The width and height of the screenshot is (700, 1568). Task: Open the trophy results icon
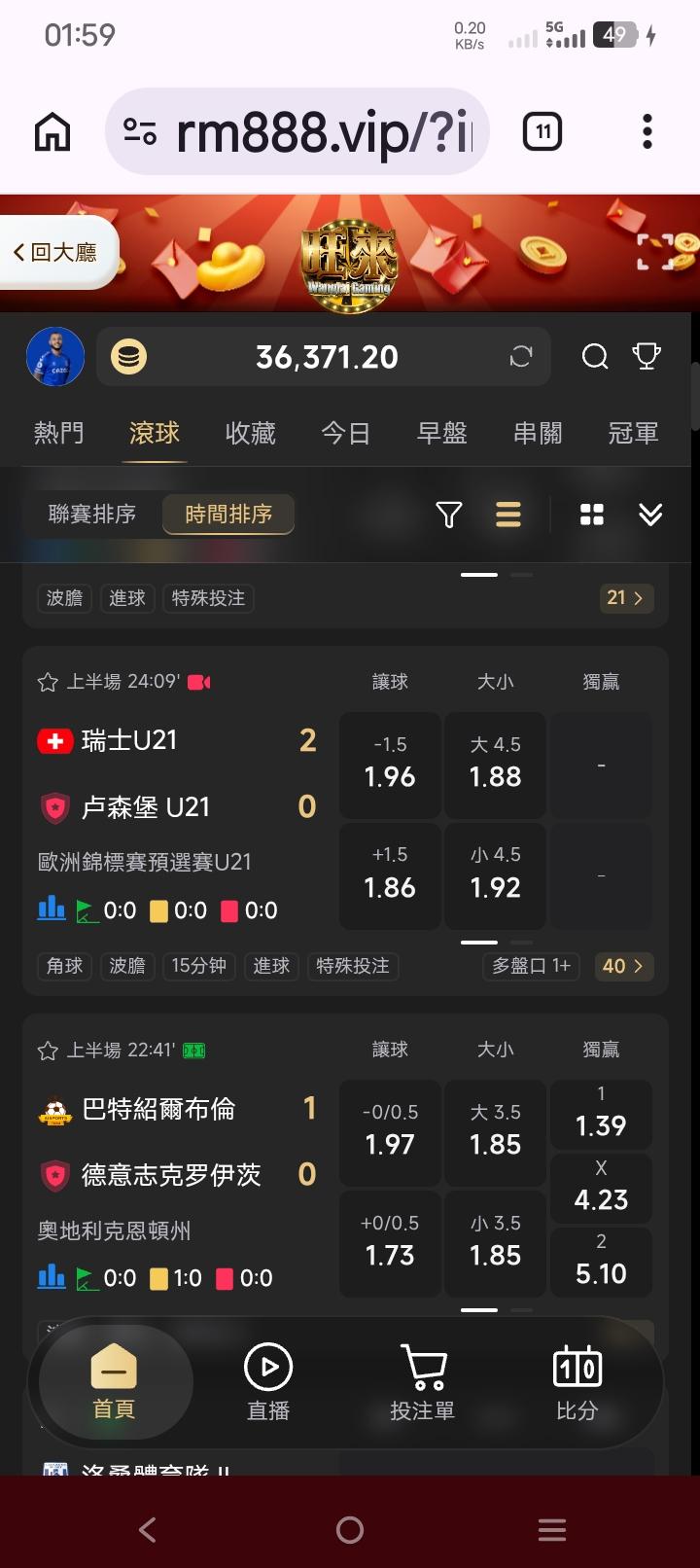point(647,357)
